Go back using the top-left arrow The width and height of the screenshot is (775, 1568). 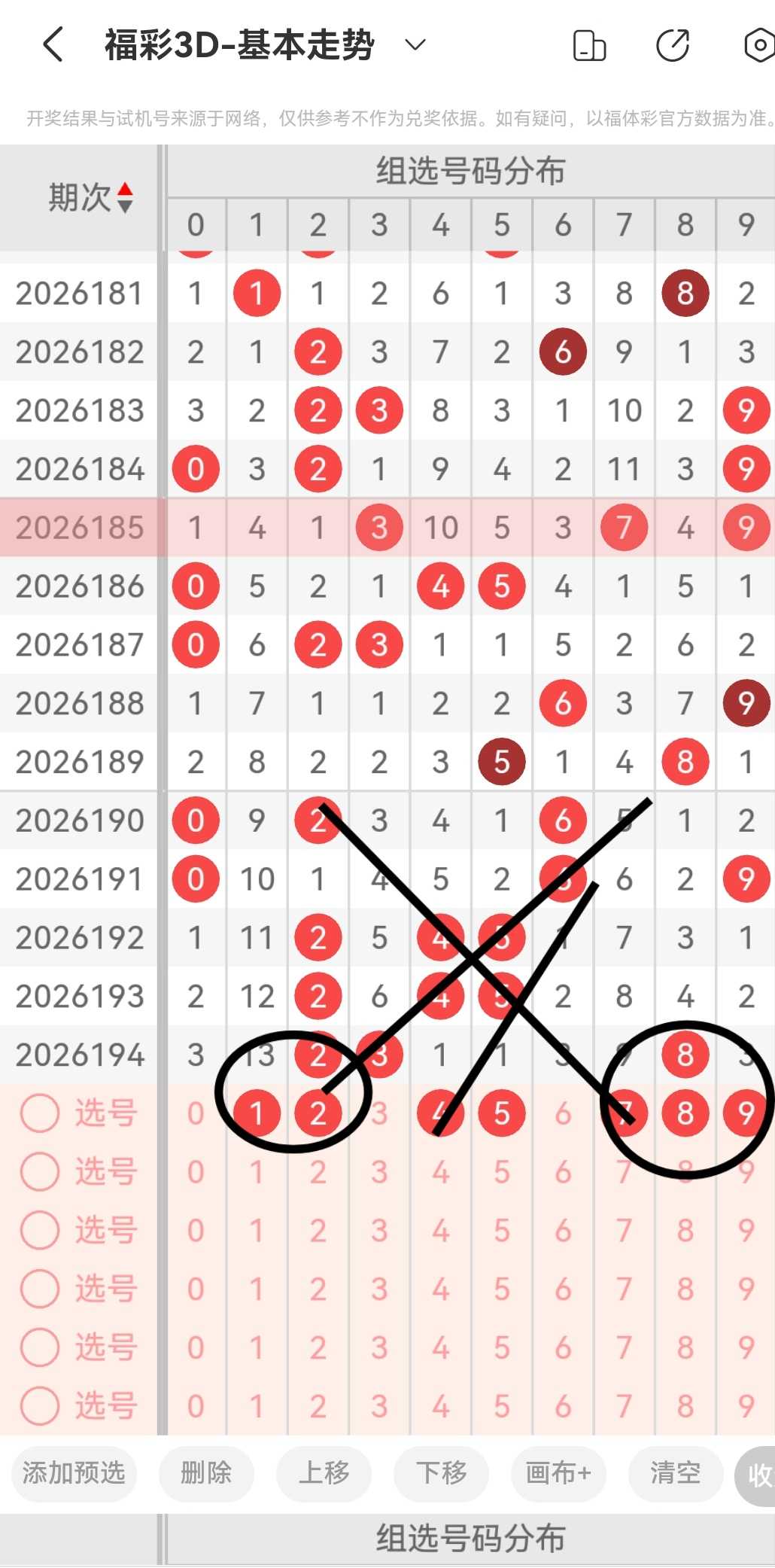53,45
